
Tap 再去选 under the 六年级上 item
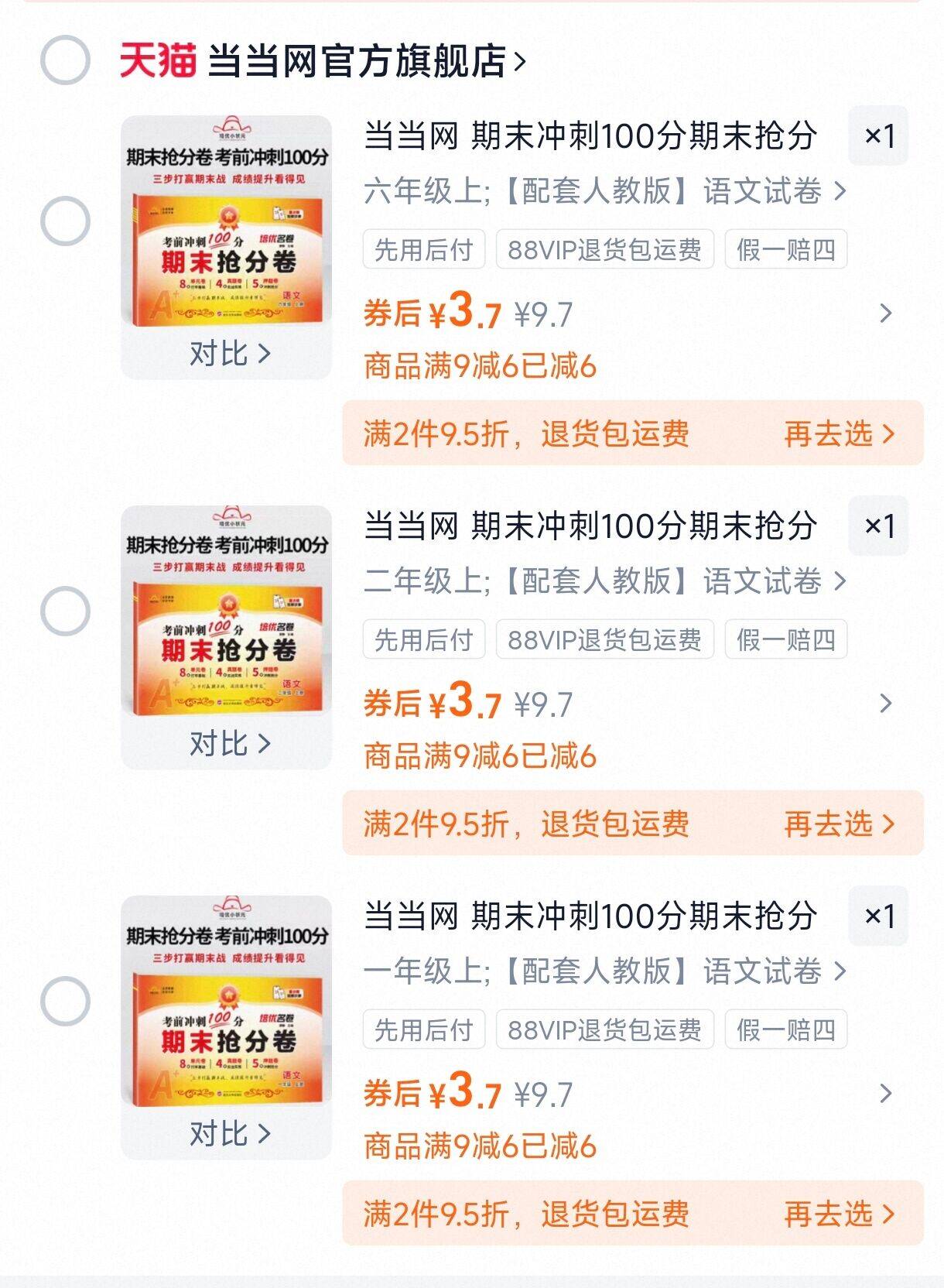coord(839,433)
